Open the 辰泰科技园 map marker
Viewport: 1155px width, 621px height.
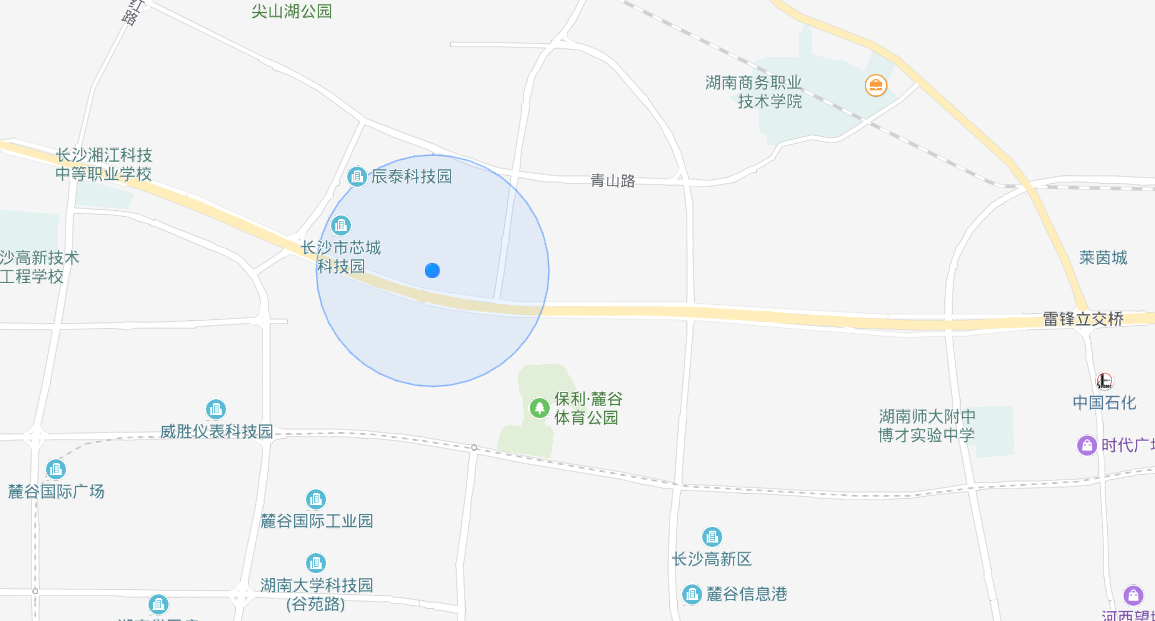357,177
